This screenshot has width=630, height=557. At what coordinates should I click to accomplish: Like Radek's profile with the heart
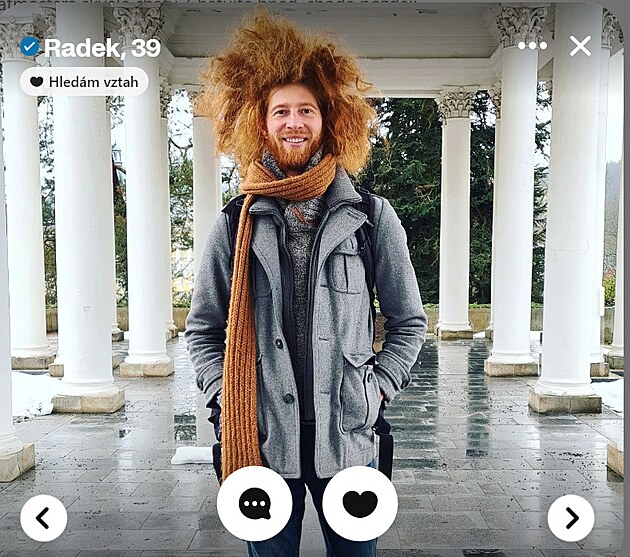[x=360, y=503]
